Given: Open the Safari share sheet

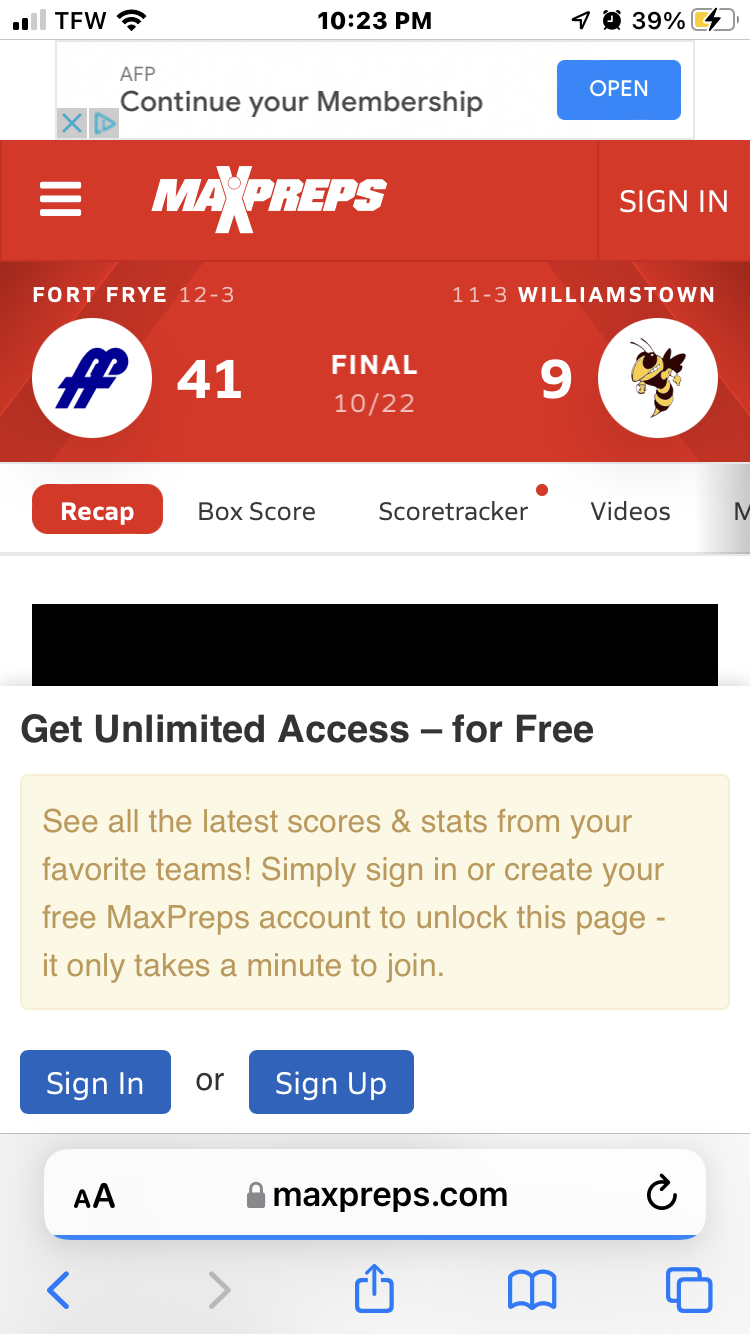Looking at the screenshot, I should coord(375,1288).
